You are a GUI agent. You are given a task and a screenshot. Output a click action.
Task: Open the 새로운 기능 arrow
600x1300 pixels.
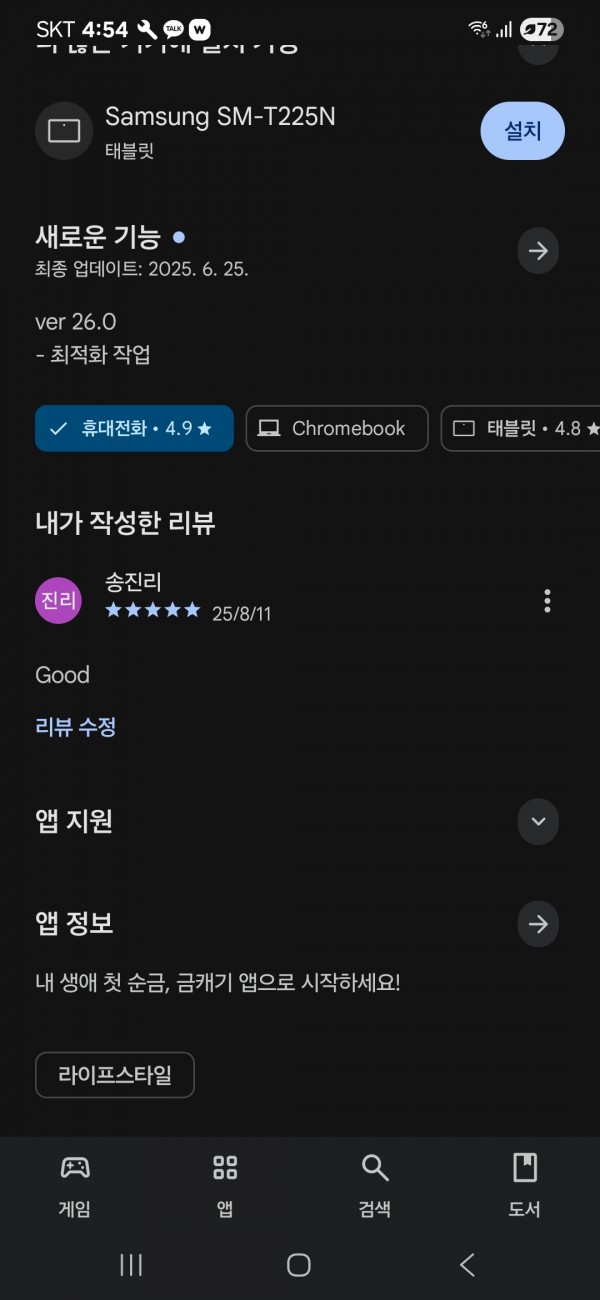[538, 251]
